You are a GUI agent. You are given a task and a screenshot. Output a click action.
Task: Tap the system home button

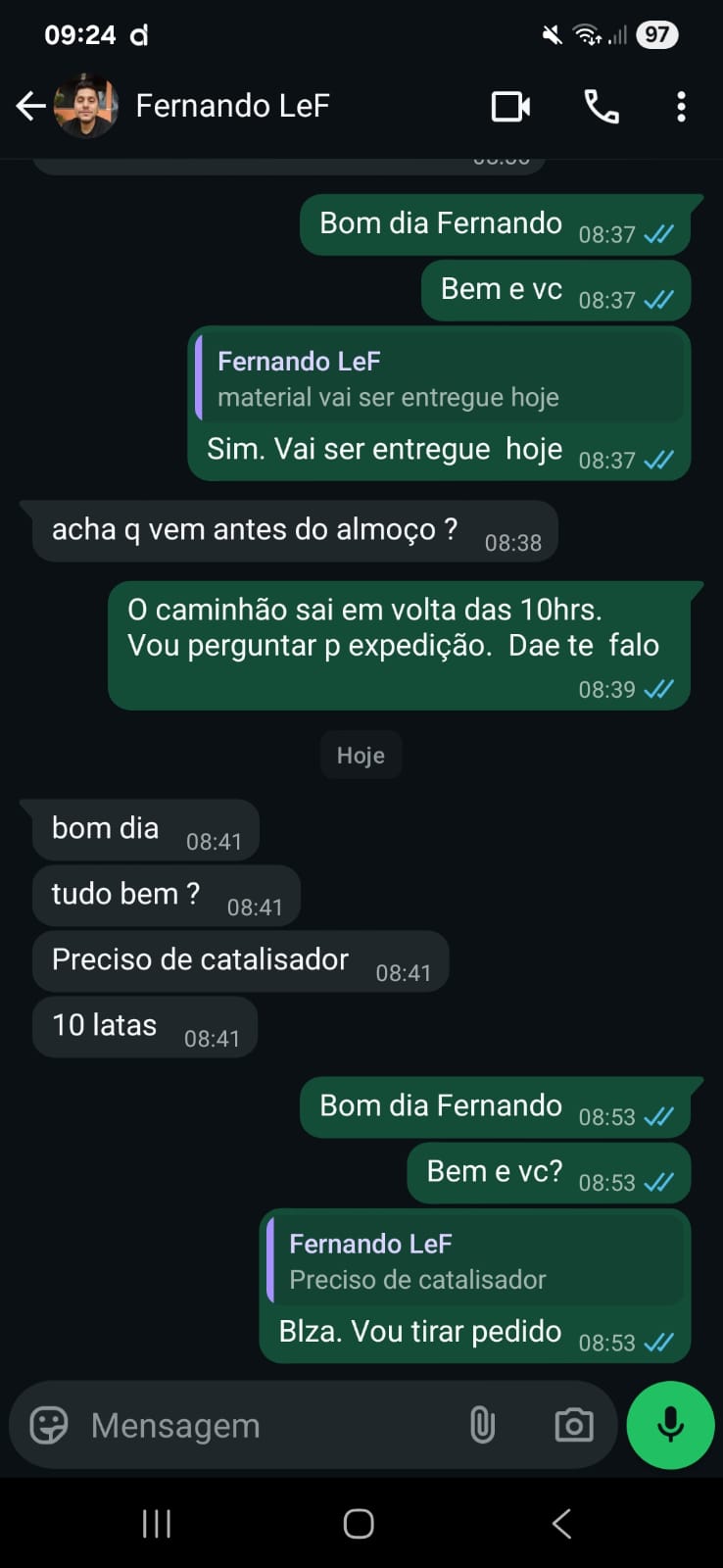pos(359,1524)
